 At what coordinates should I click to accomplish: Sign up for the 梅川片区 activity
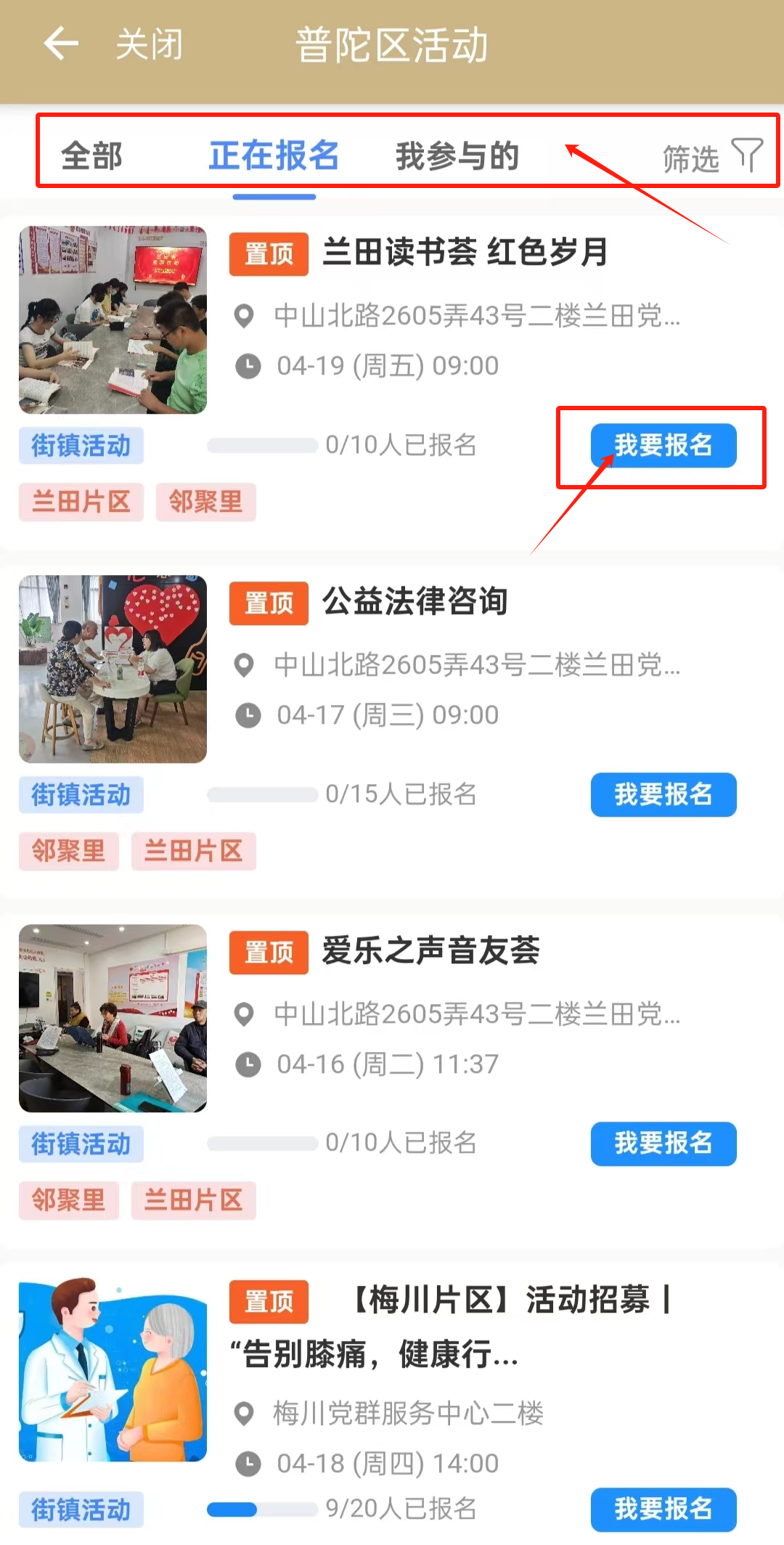pyautogui.click(x=663, y=1509)
